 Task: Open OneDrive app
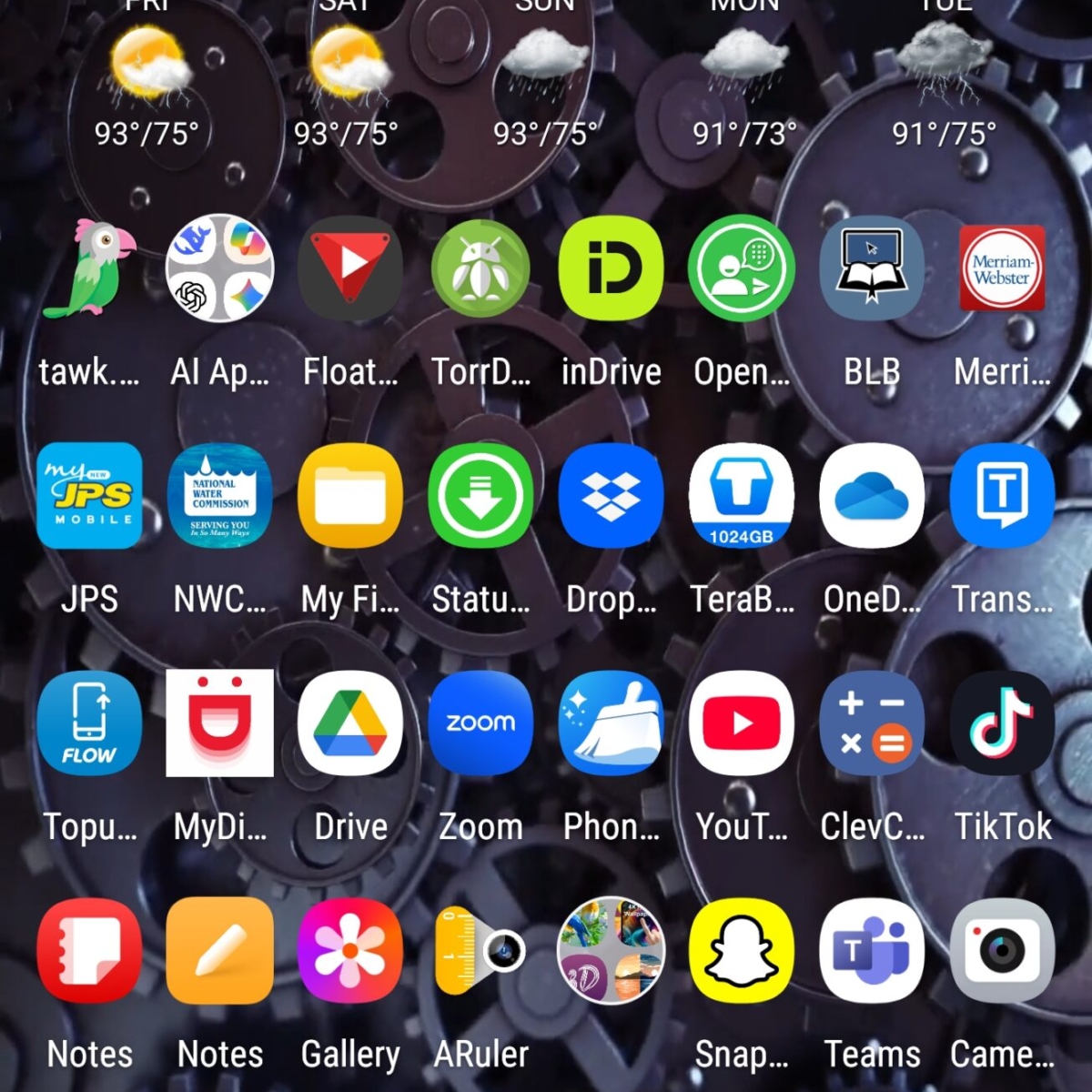click(872, 496)
